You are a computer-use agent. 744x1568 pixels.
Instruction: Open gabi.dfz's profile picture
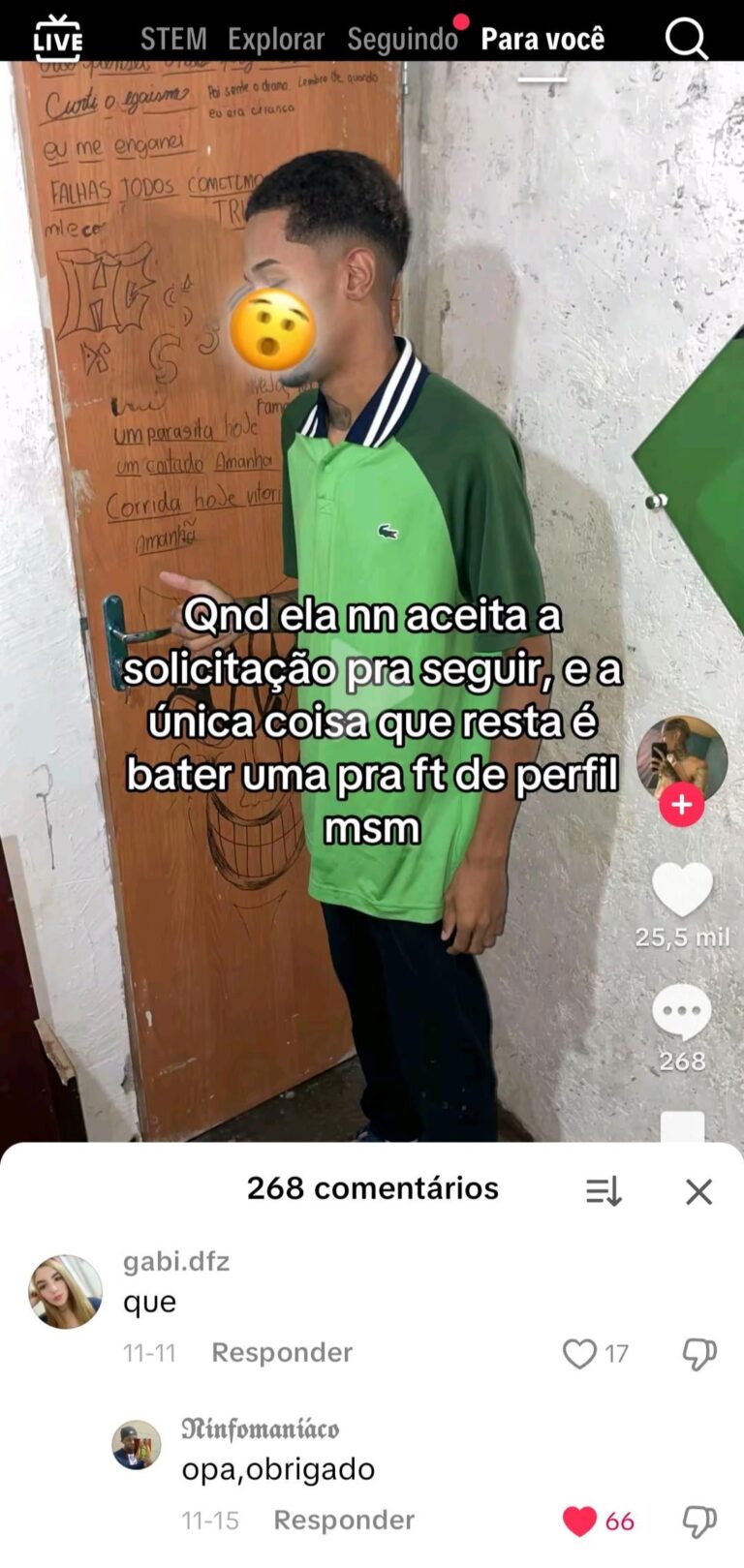click(x=66, y=1292)
